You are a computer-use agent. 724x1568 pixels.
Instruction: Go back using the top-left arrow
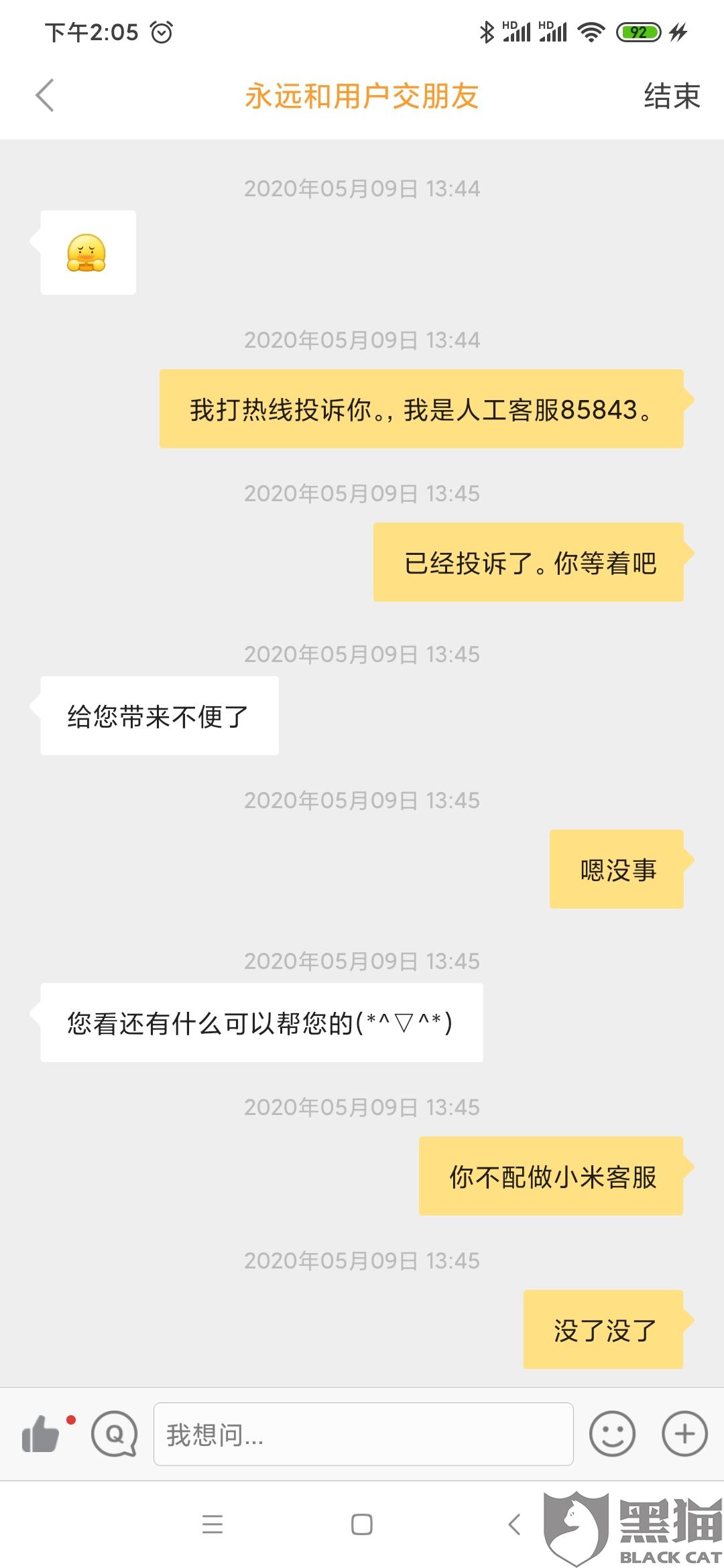[x=45, y=95]
